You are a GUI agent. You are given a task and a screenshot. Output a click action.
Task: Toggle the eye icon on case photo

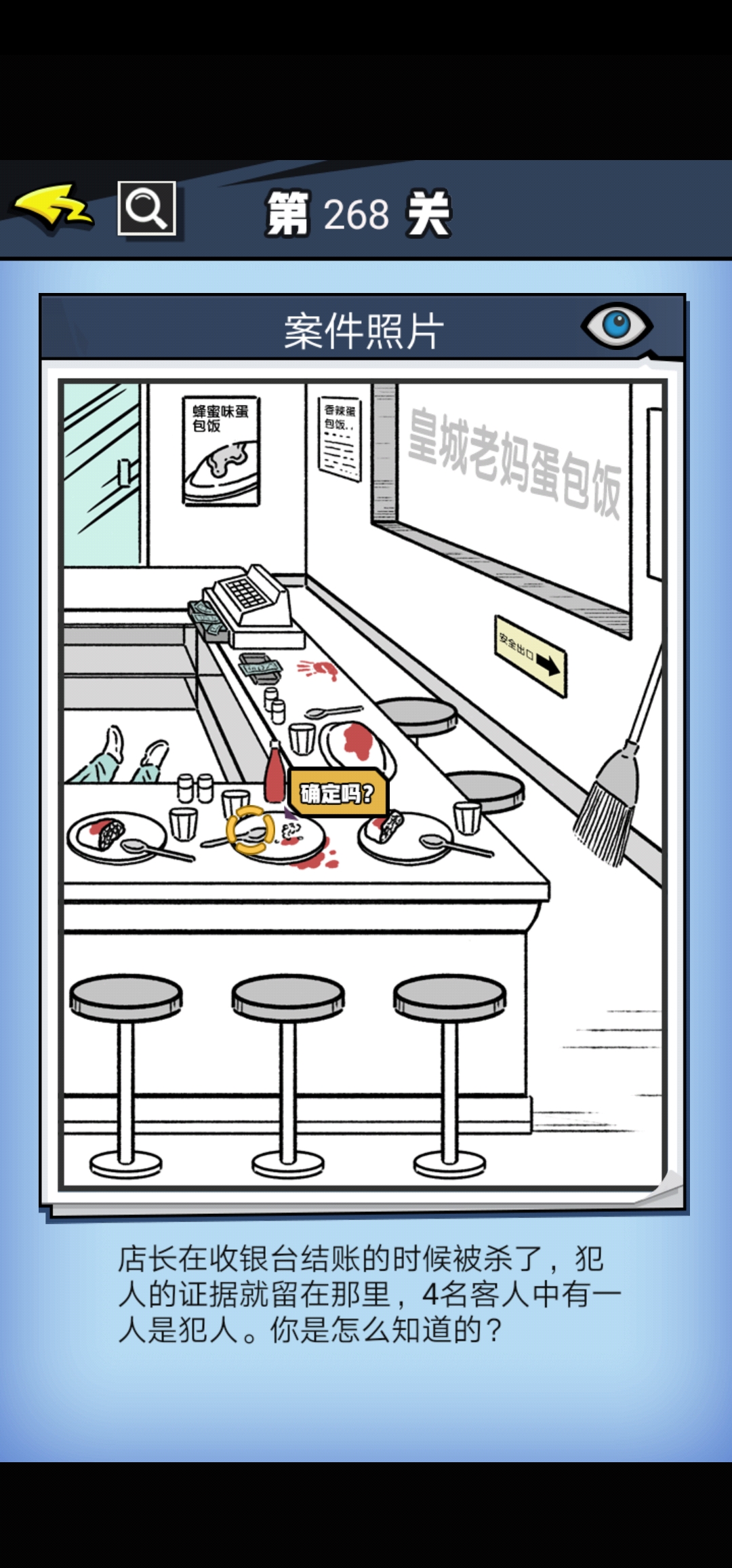click(616, 326)
